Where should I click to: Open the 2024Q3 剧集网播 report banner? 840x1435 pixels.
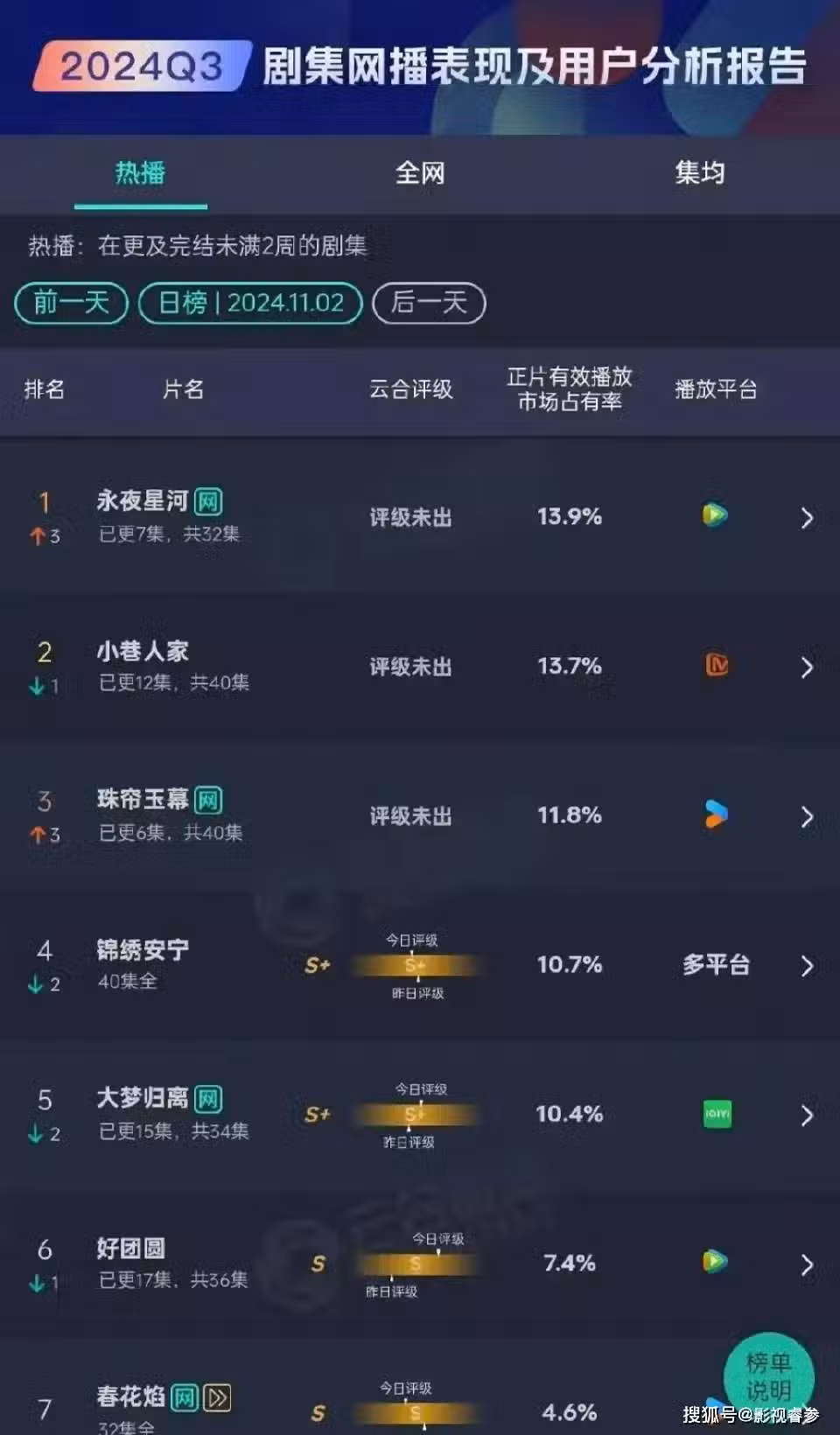[x=420, y=66]
